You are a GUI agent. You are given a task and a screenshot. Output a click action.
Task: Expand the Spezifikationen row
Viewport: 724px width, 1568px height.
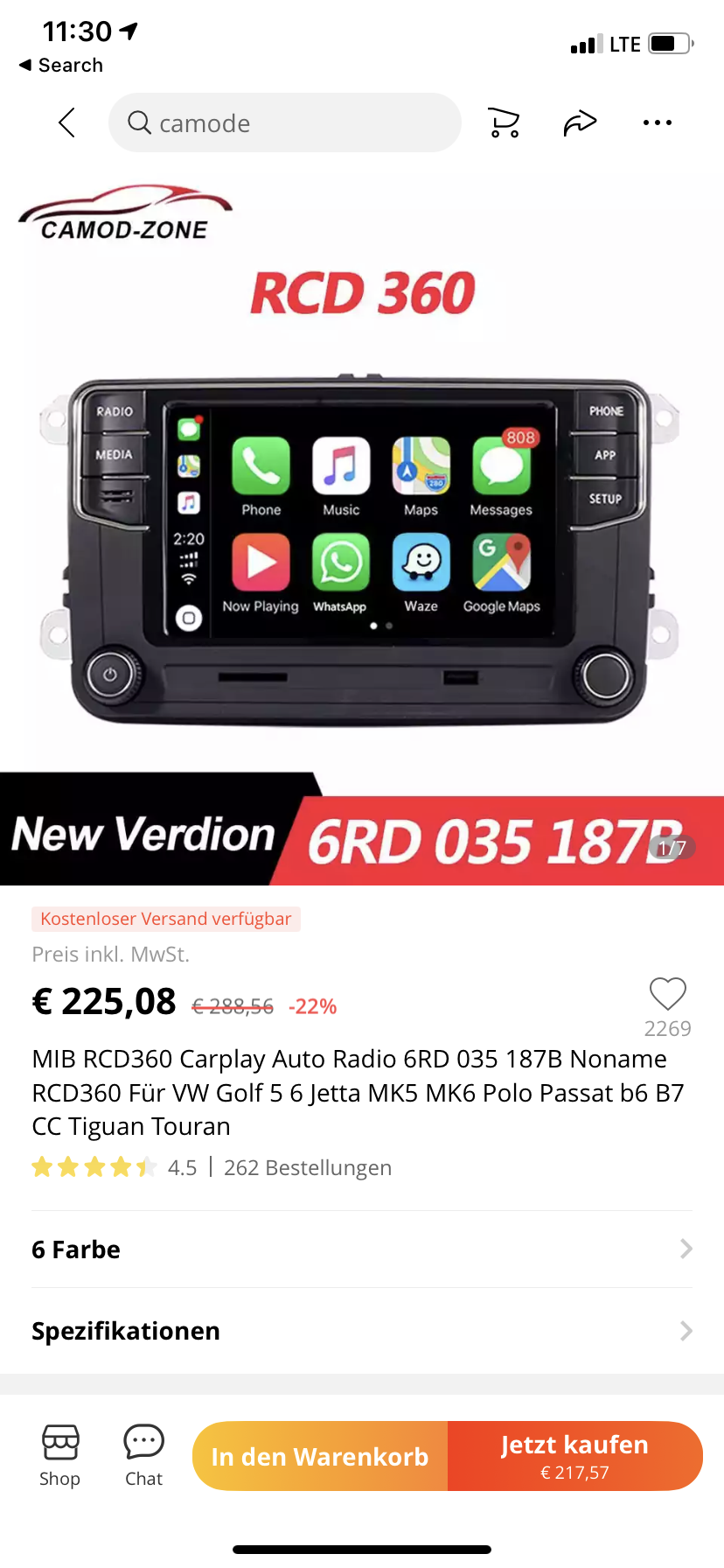362,1331
